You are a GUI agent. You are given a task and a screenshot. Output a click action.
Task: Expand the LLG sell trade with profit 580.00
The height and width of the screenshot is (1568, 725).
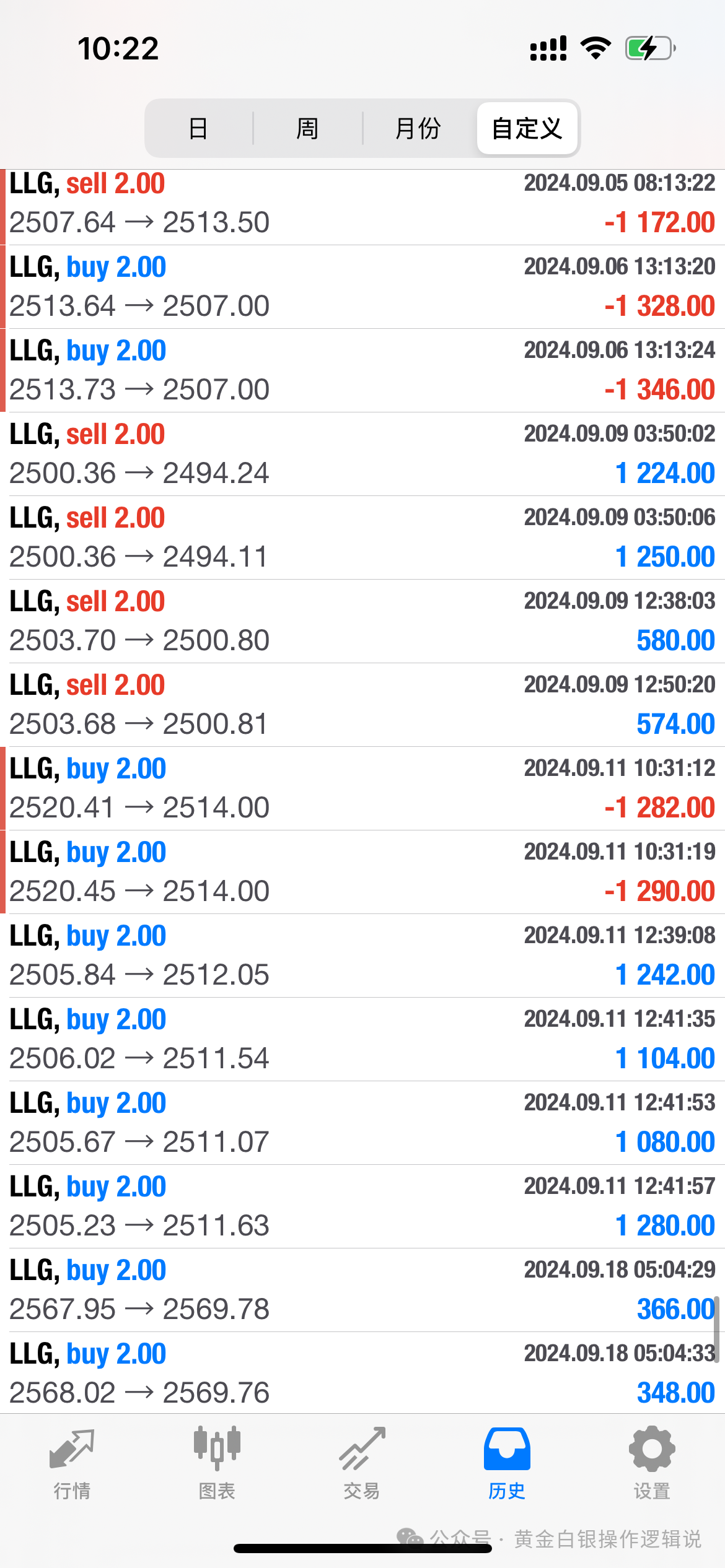tap(362, 621)
